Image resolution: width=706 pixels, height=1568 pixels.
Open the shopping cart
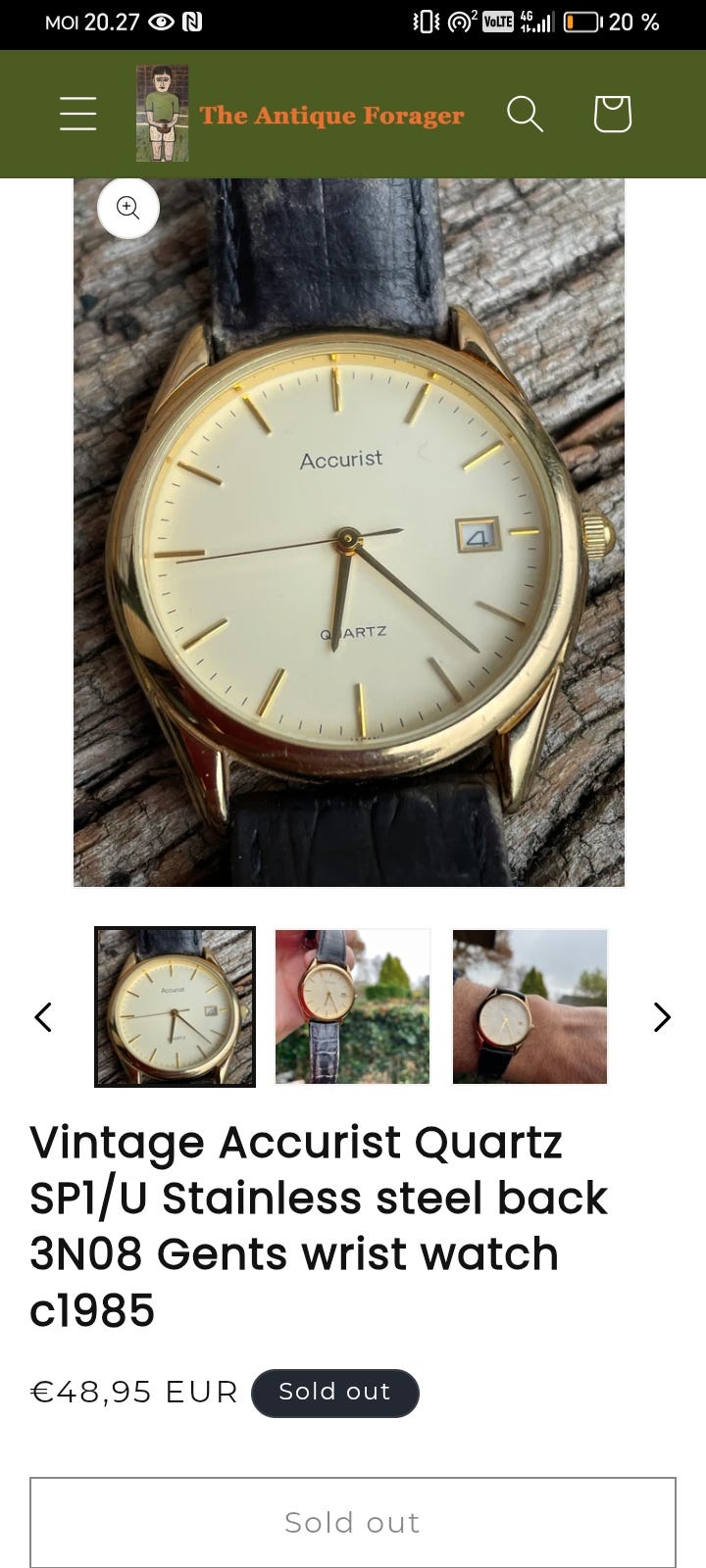pos(612,114)
